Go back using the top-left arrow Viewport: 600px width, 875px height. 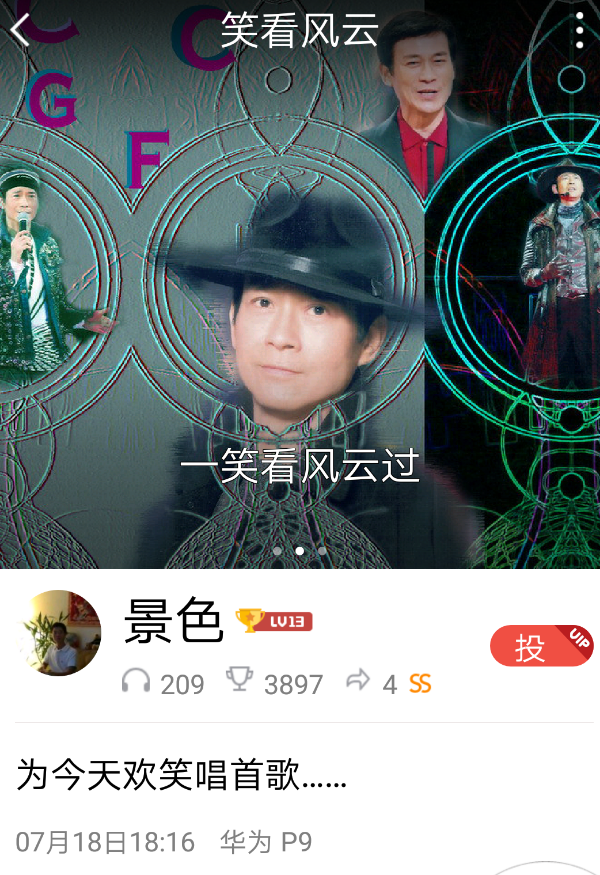coord(20,30)
